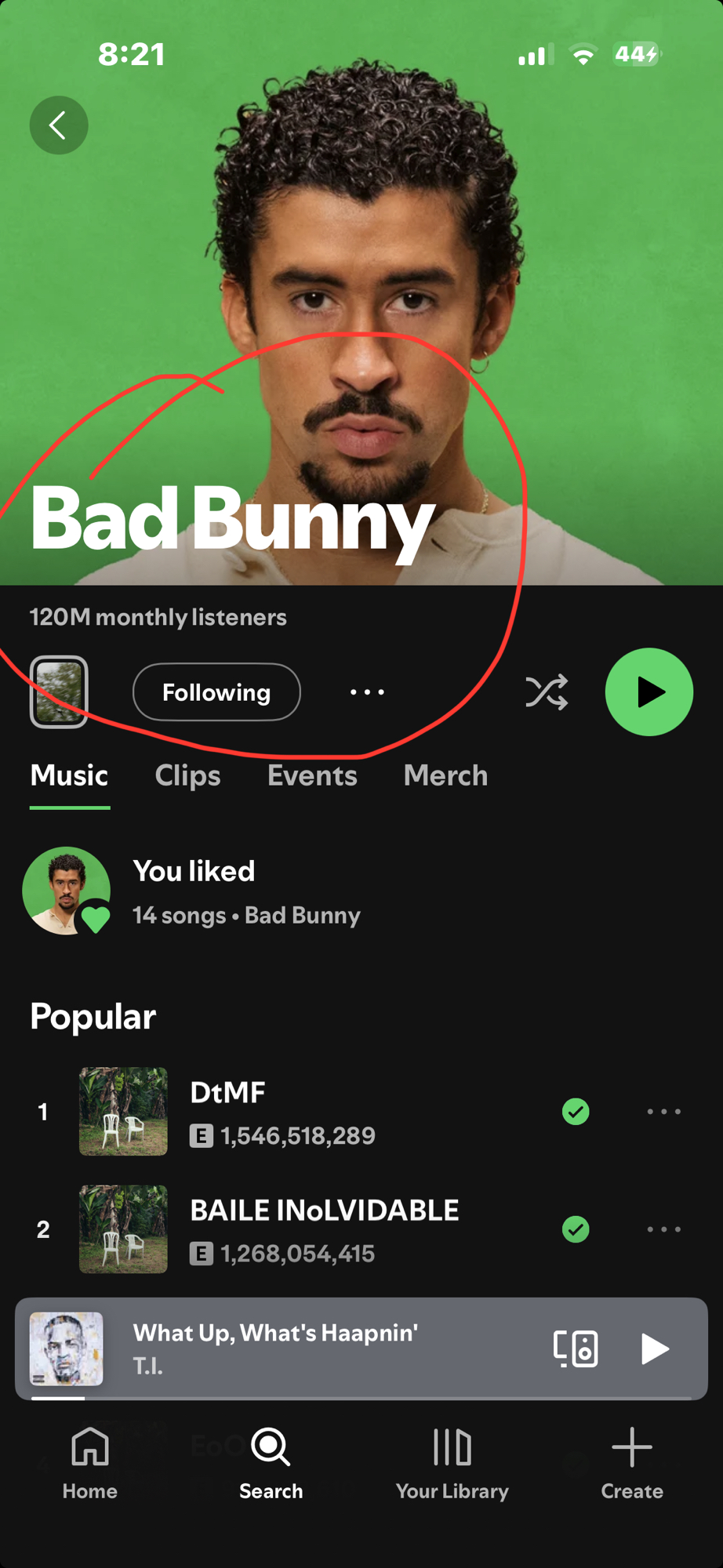Go back using the top arrow
The height and width of the screenshot is (1568, 723).
[x=59, y=125]
